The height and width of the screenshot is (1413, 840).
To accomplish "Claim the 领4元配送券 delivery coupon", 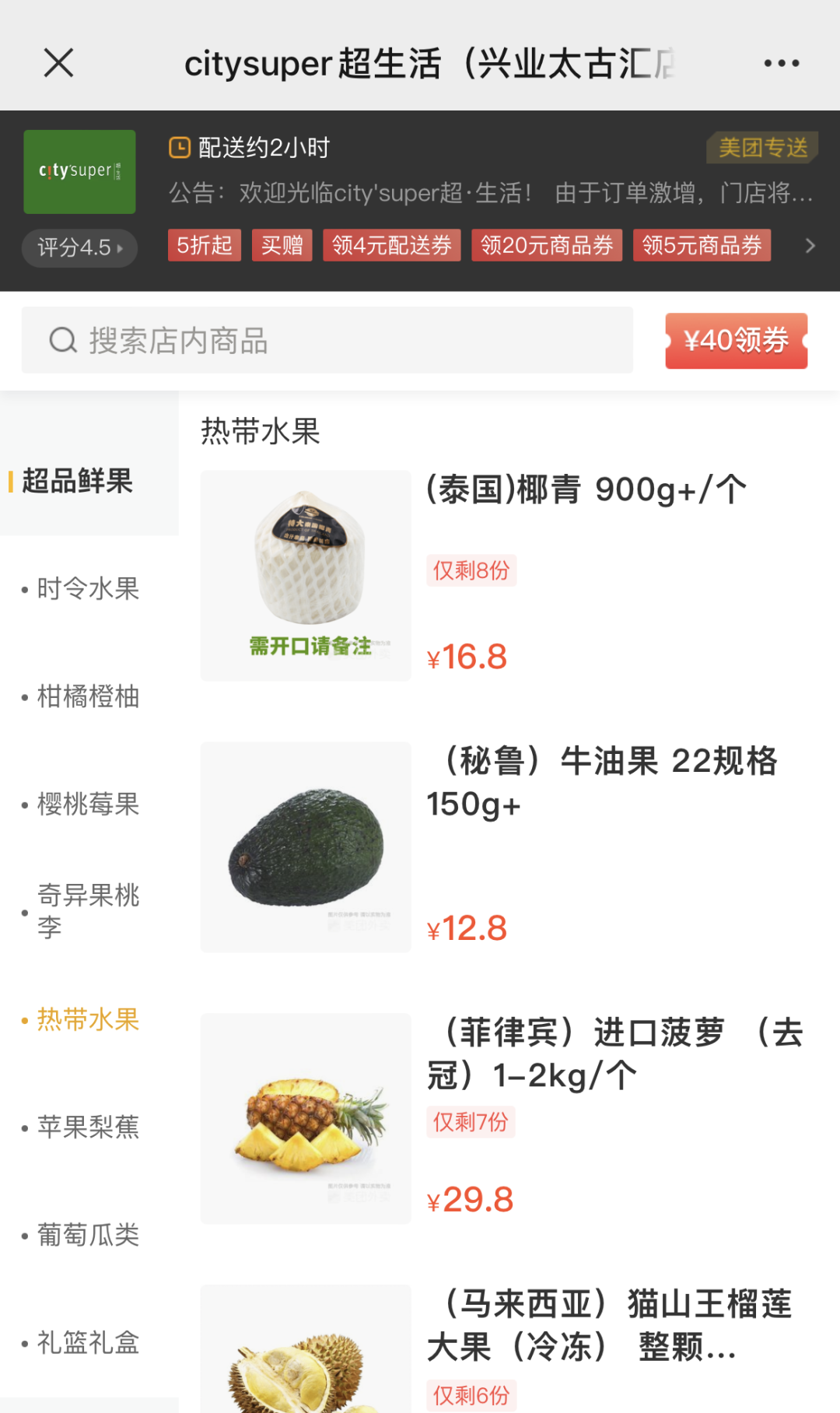I will [391, 245].
